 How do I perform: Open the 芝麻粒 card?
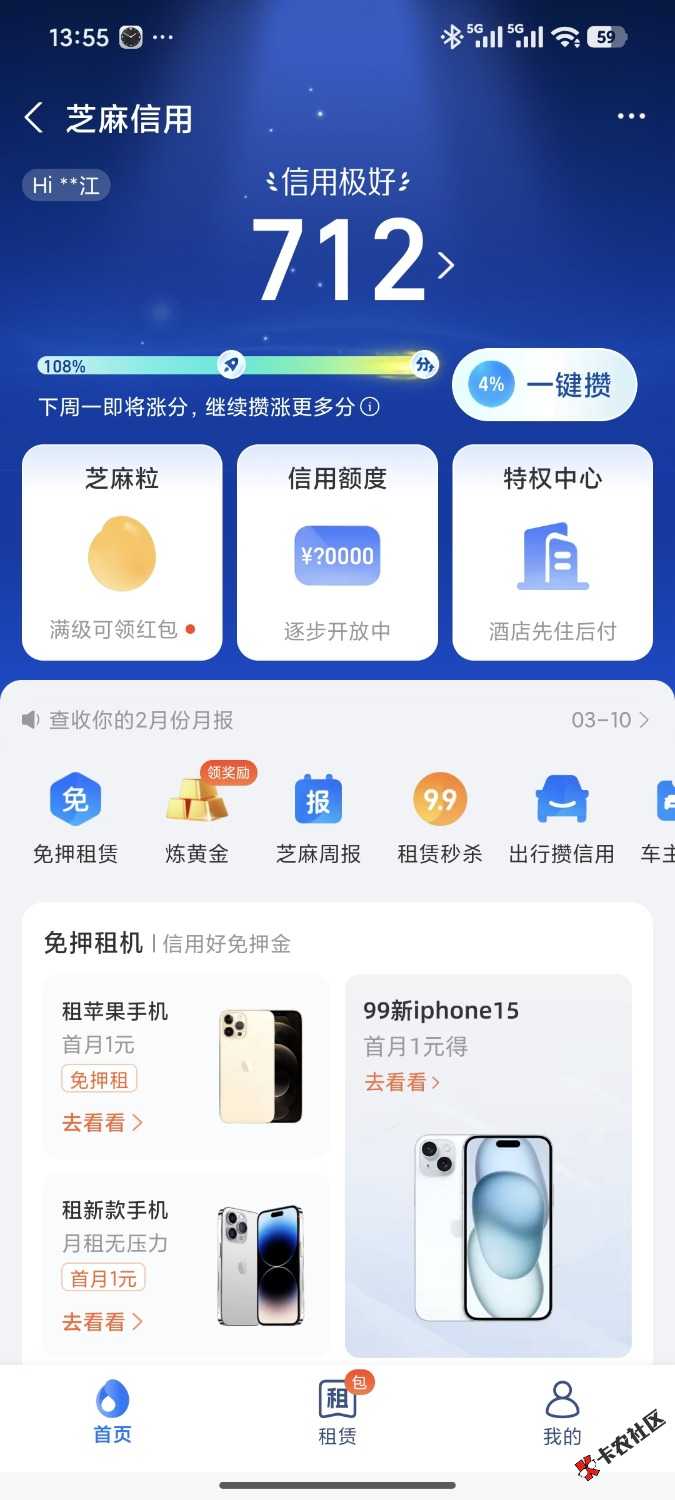pos(122,552)
